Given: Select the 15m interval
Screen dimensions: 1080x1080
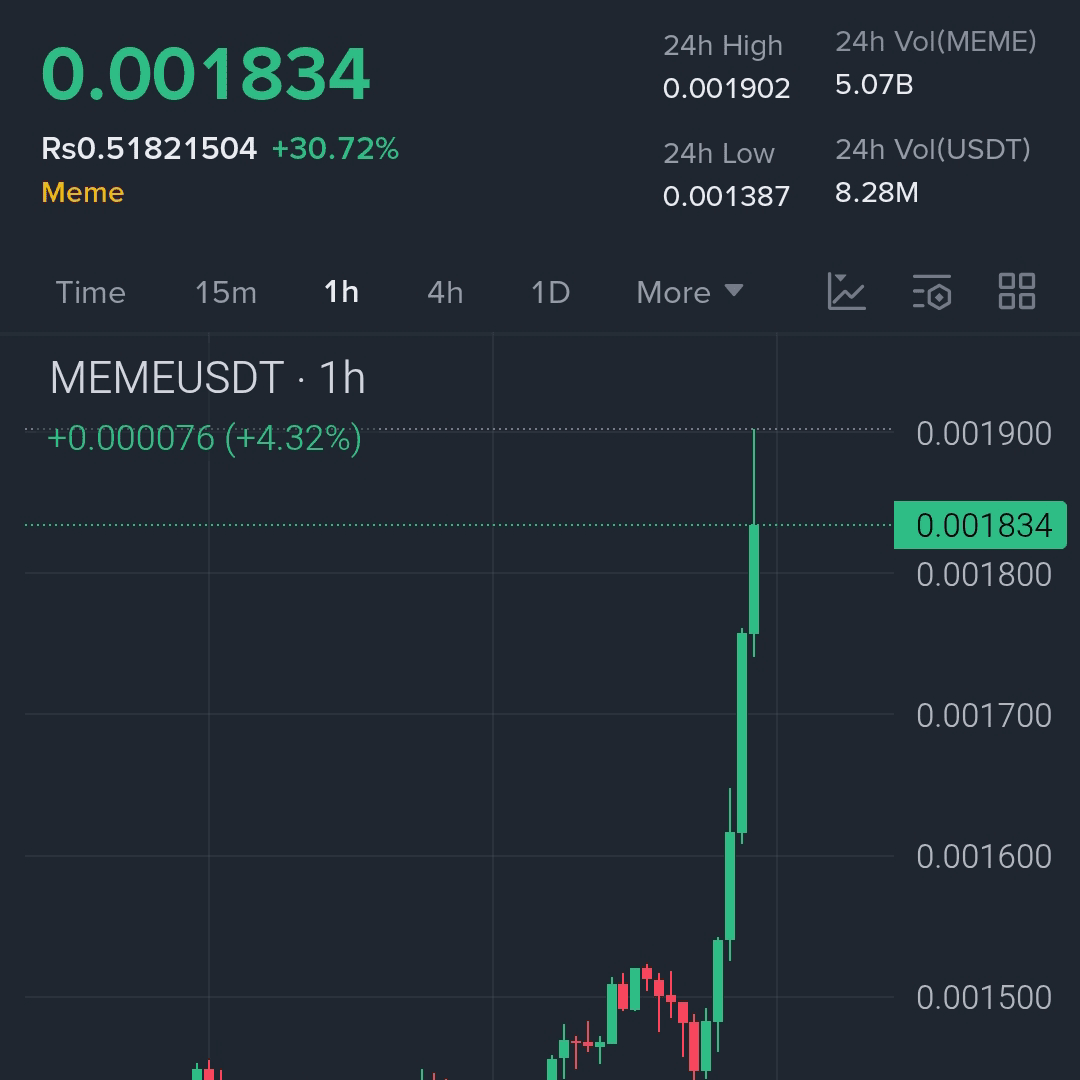Looking at the screenshot, I should [x=225, y=293].
